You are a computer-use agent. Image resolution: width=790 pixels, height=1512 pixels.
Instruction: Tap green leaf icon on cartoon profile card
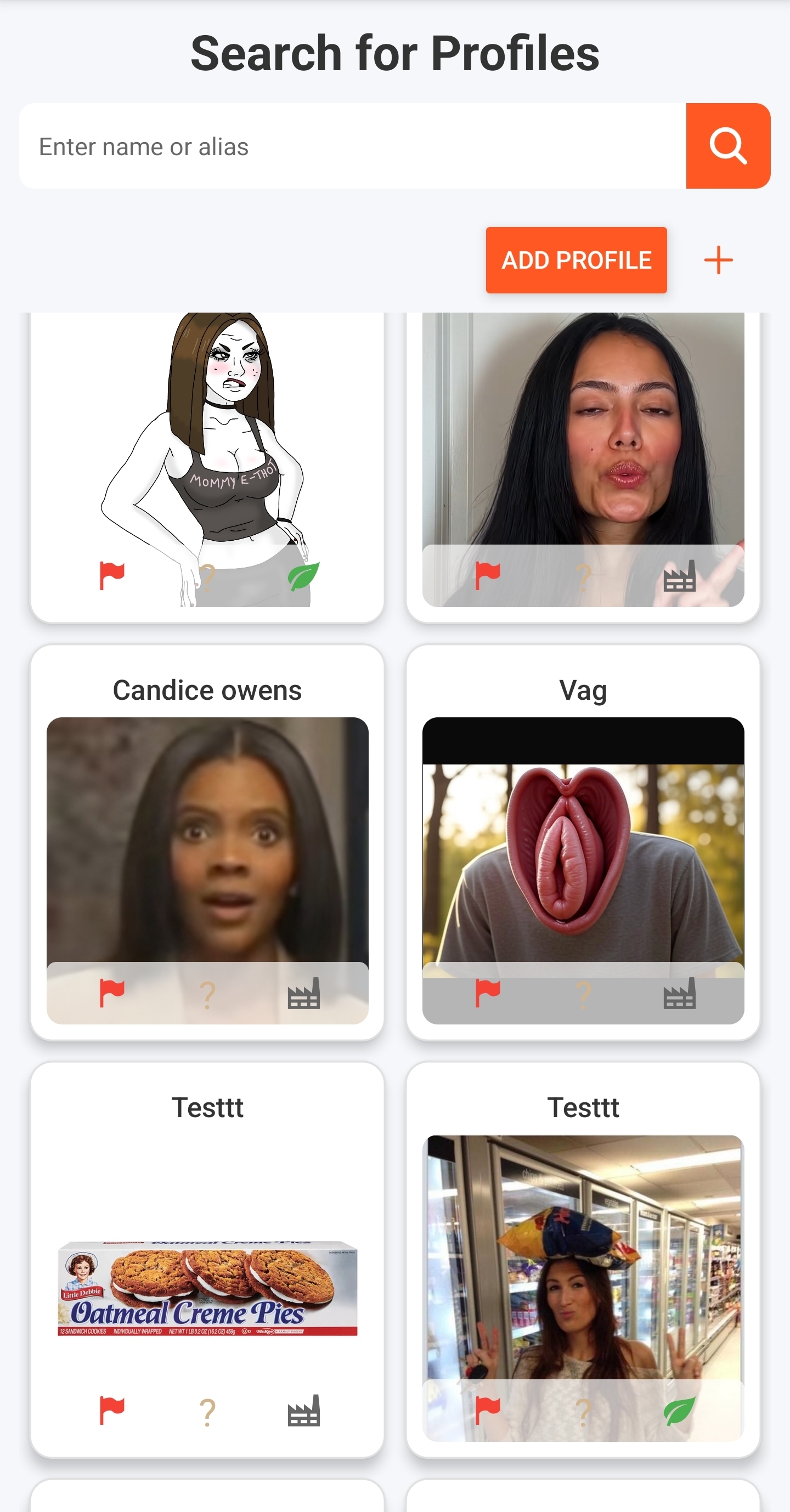tap(304, 575)
